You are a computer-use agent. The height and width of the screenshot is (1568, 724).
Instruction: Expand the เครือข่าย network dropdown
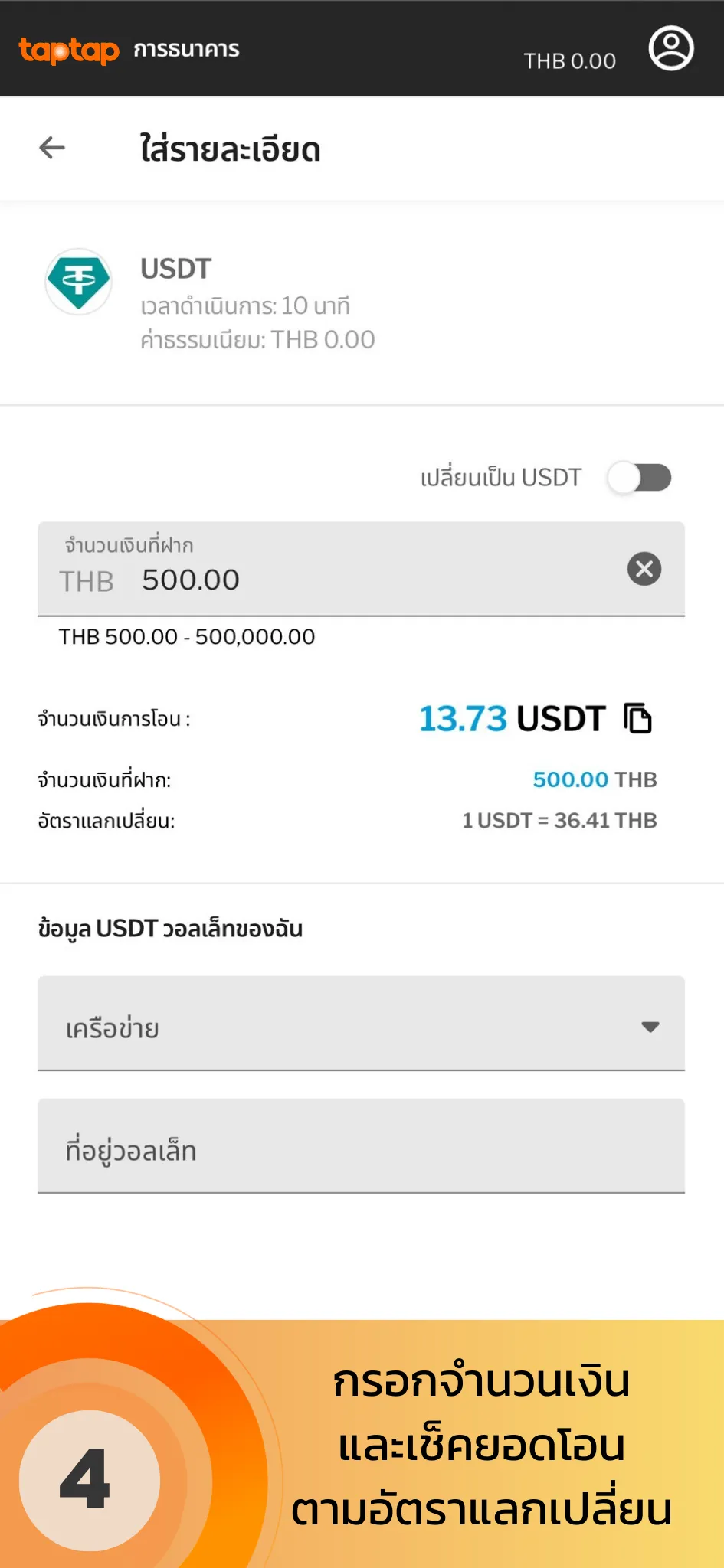(361, 1024)
